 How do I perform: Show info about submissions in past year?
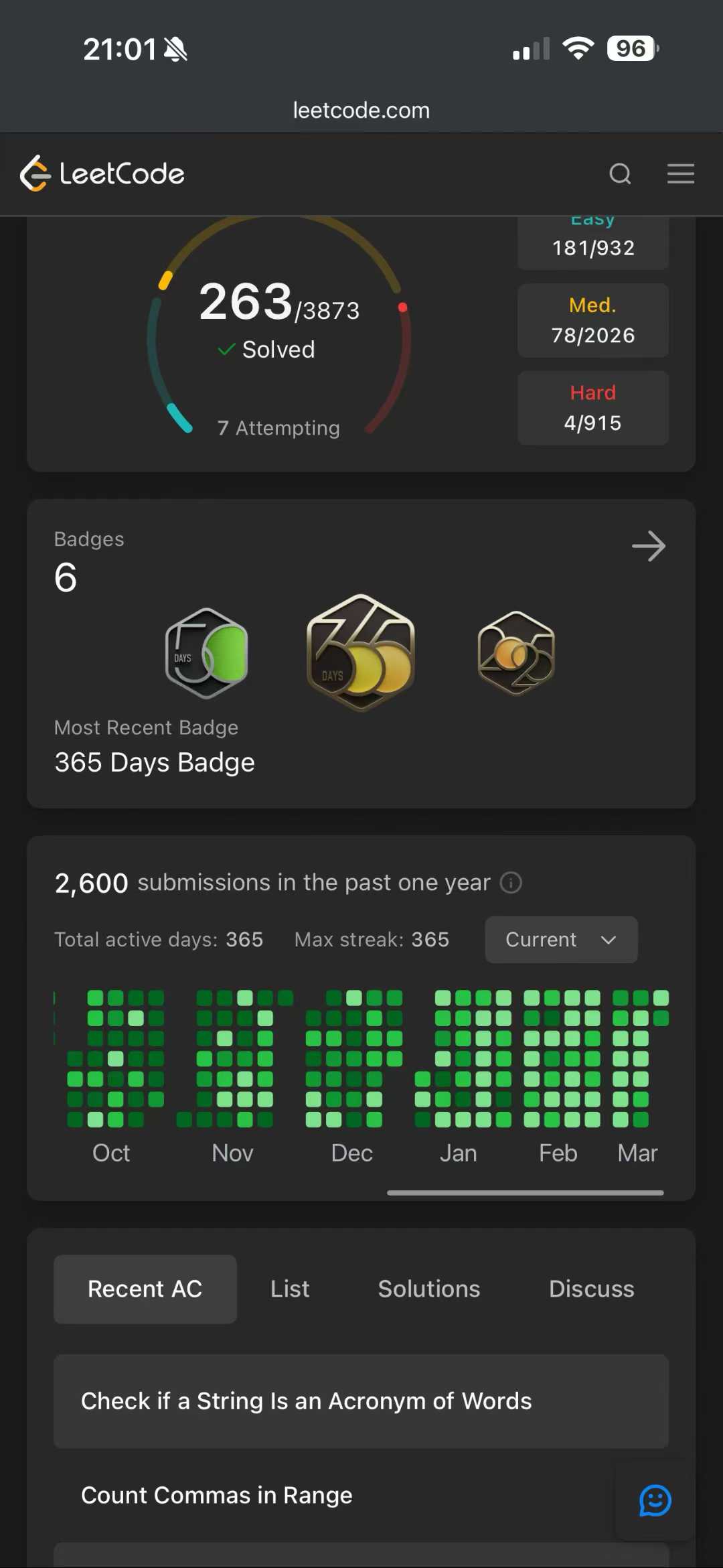point(511,883)
